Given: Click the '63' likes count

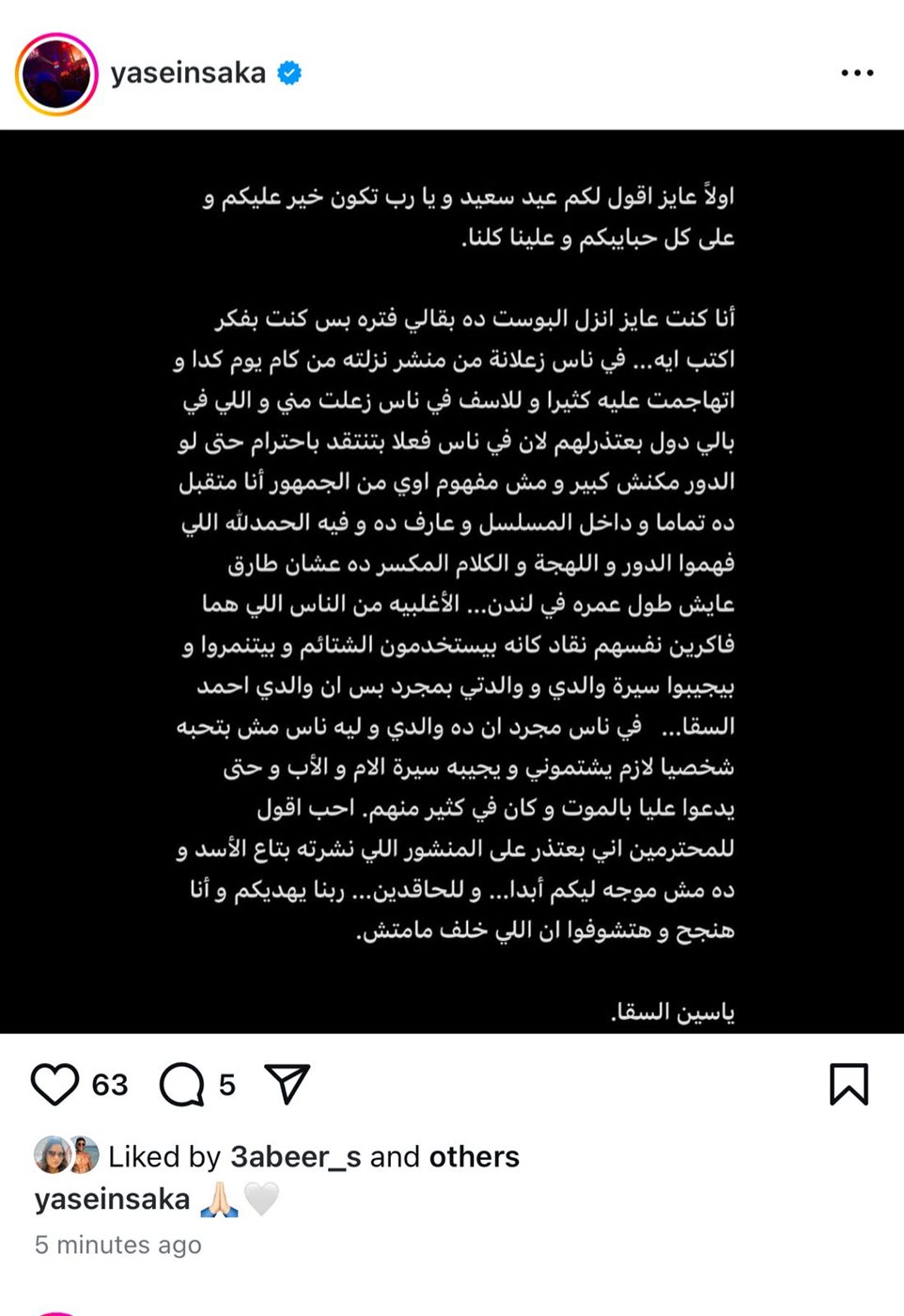Looking at the screenshot, I should point(109,1085).
